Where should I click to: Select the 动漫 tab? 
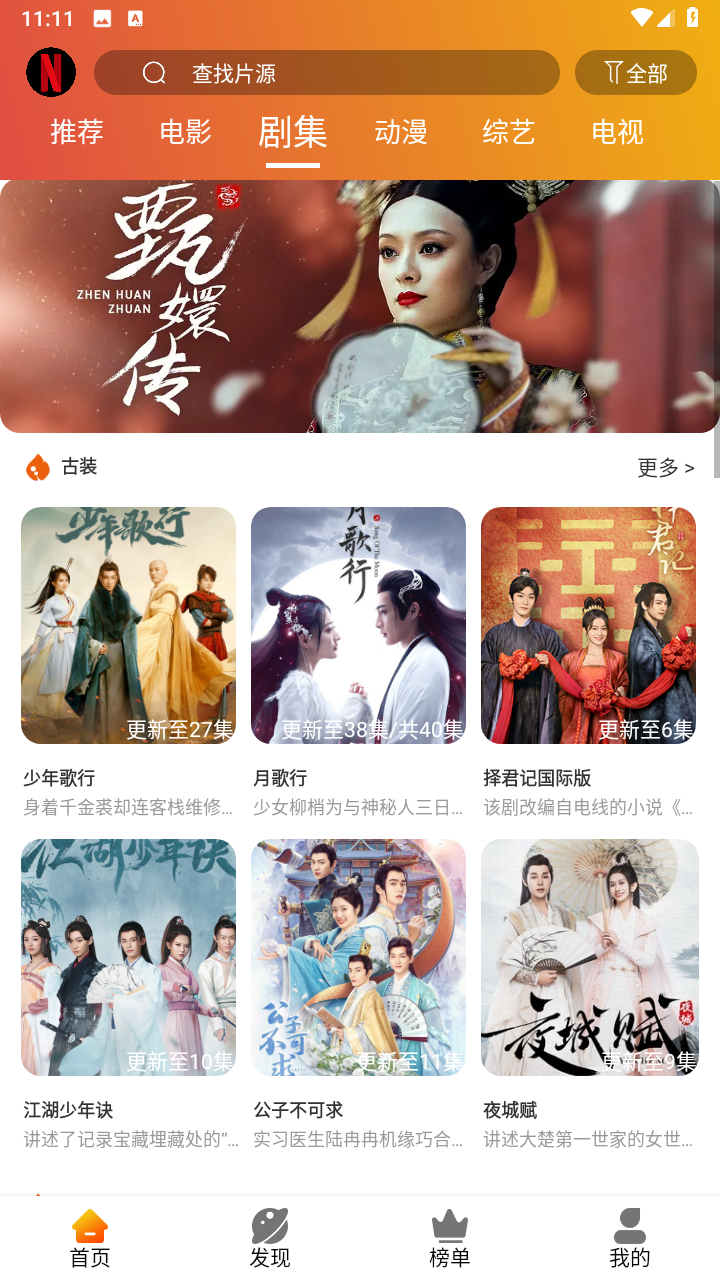(x=400, y=133)
